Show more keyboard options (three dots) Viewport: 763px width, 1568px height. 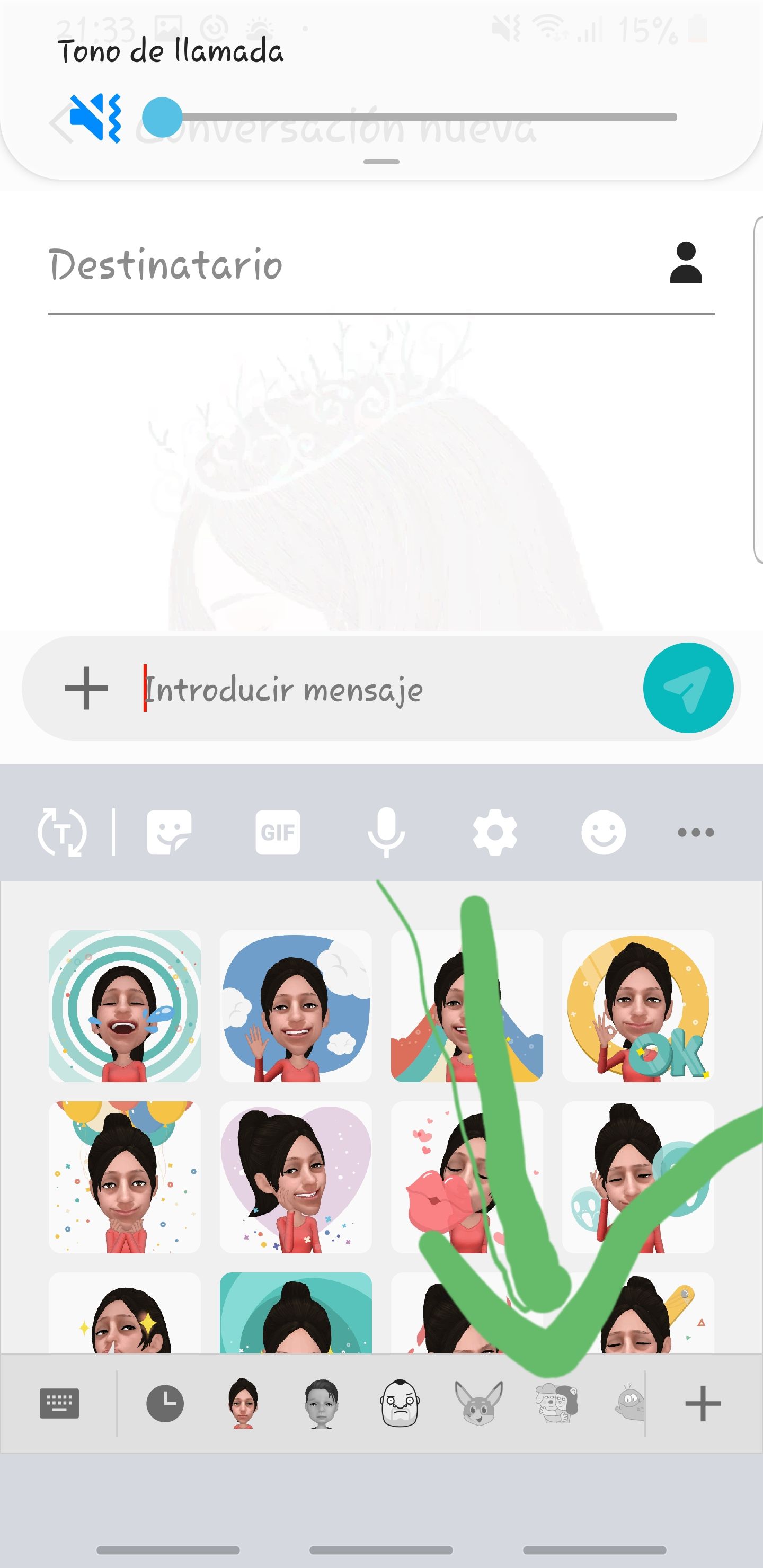[x=695, y=832]
